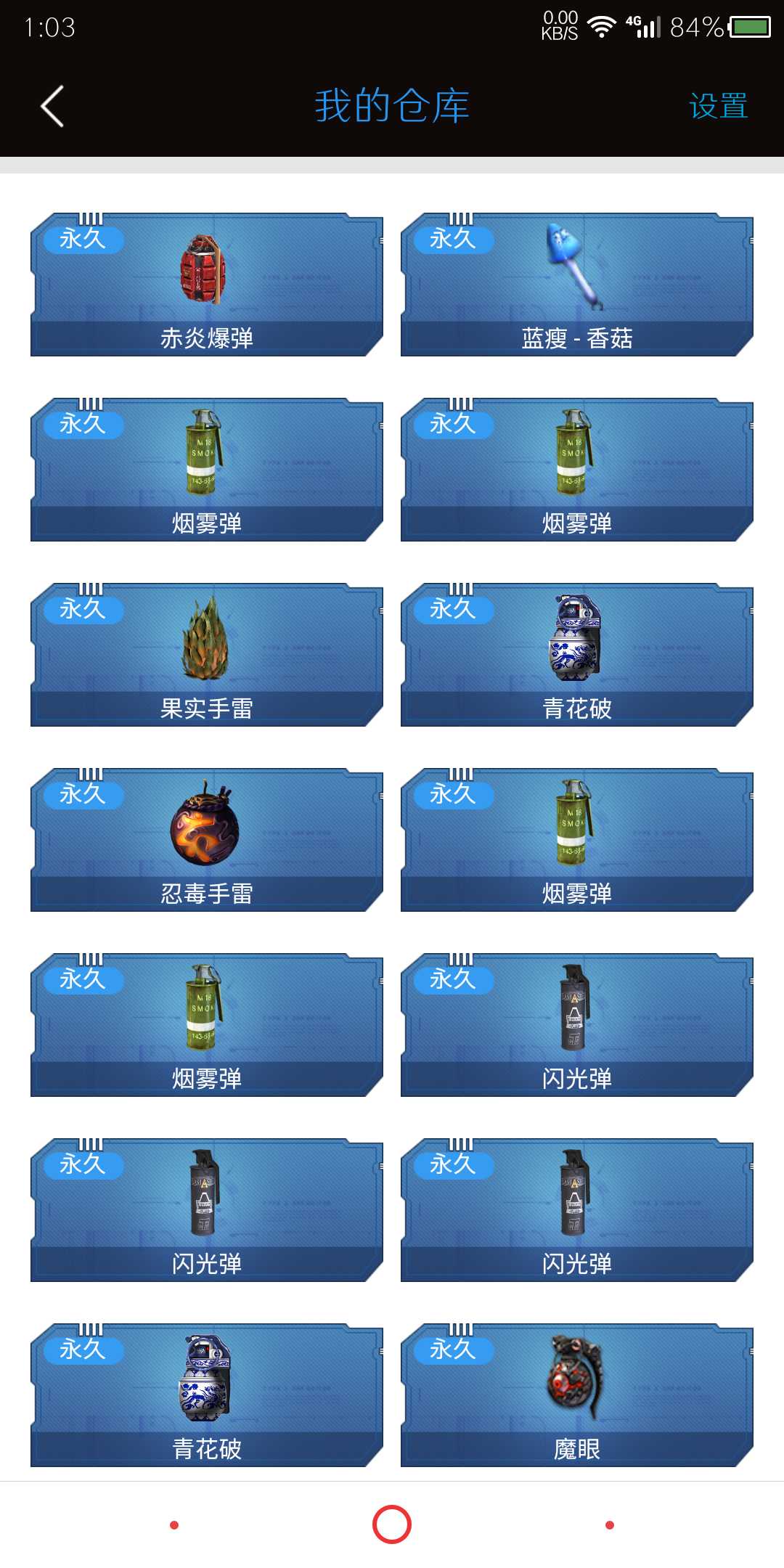Open the 蓝瘦 - 香菇 item card
The height and width of the screenshot is (1568, 784).
[577, 285]
